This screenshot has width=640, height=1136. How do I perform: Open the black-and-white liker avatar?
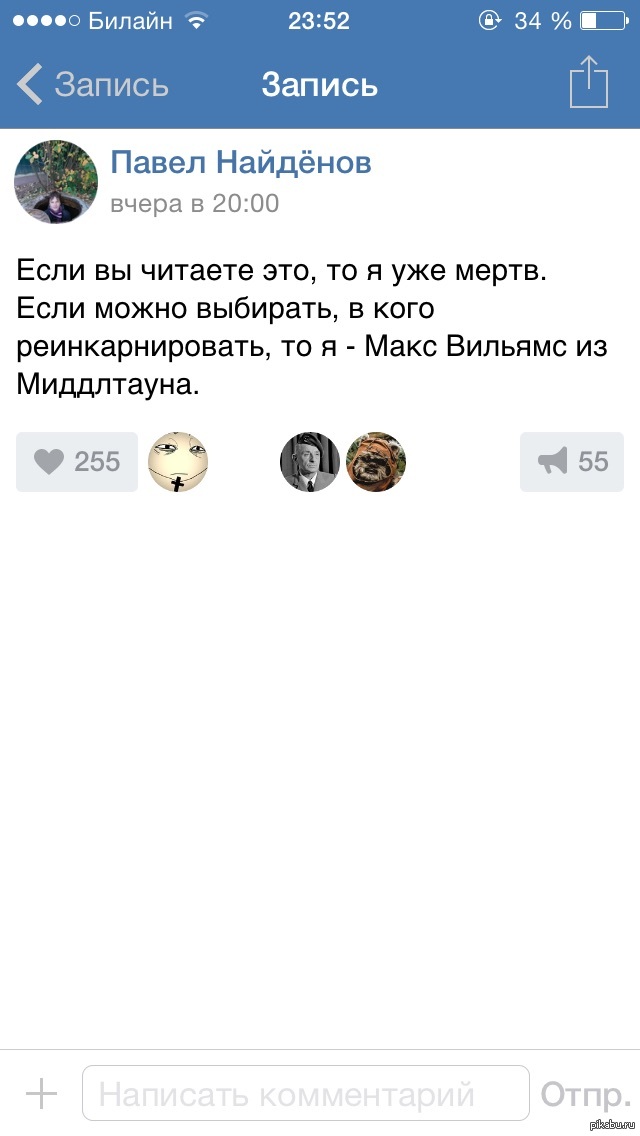310,462
